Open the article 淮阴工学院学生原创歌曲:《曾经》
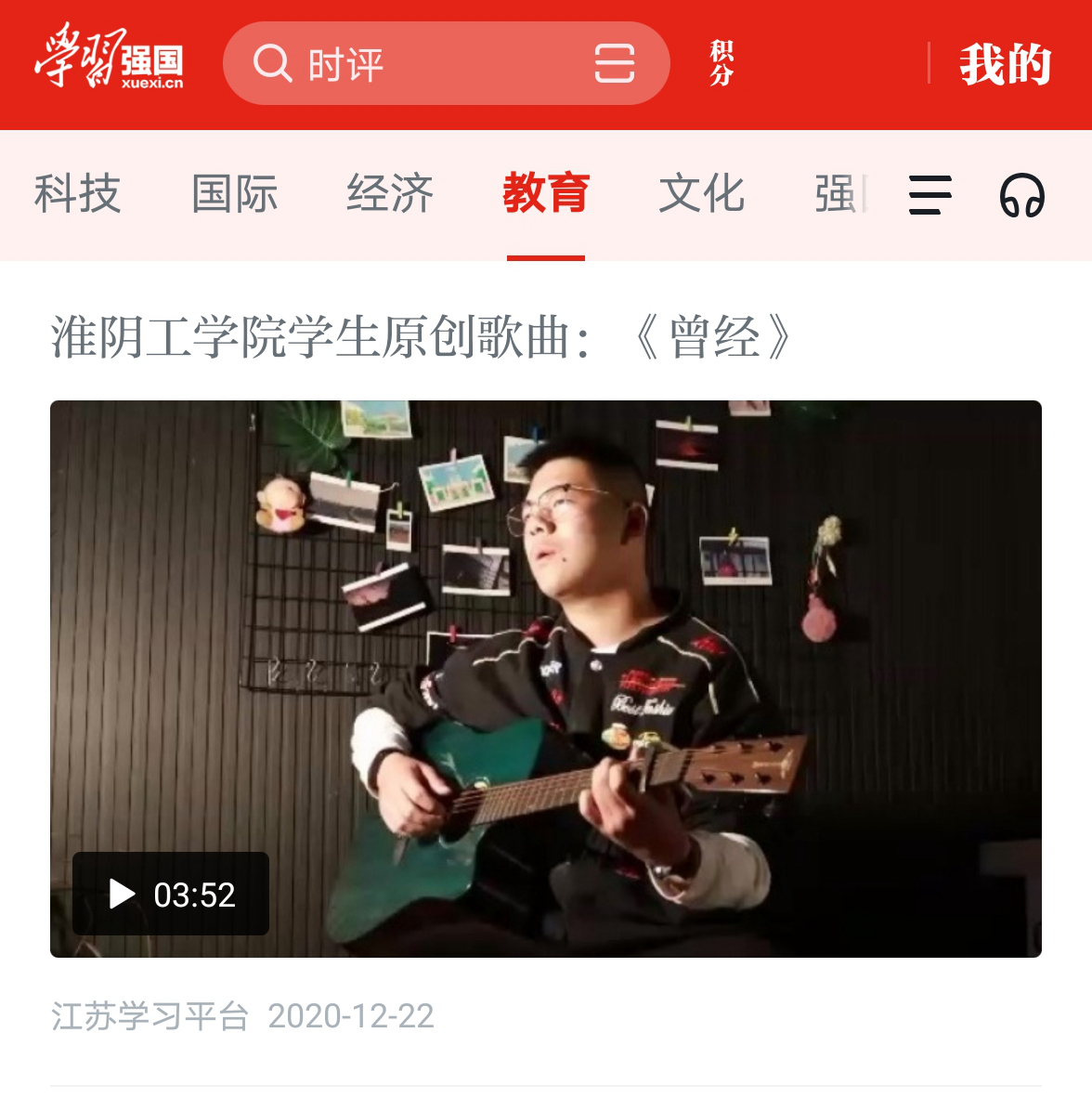 click(x=422, y=337)
